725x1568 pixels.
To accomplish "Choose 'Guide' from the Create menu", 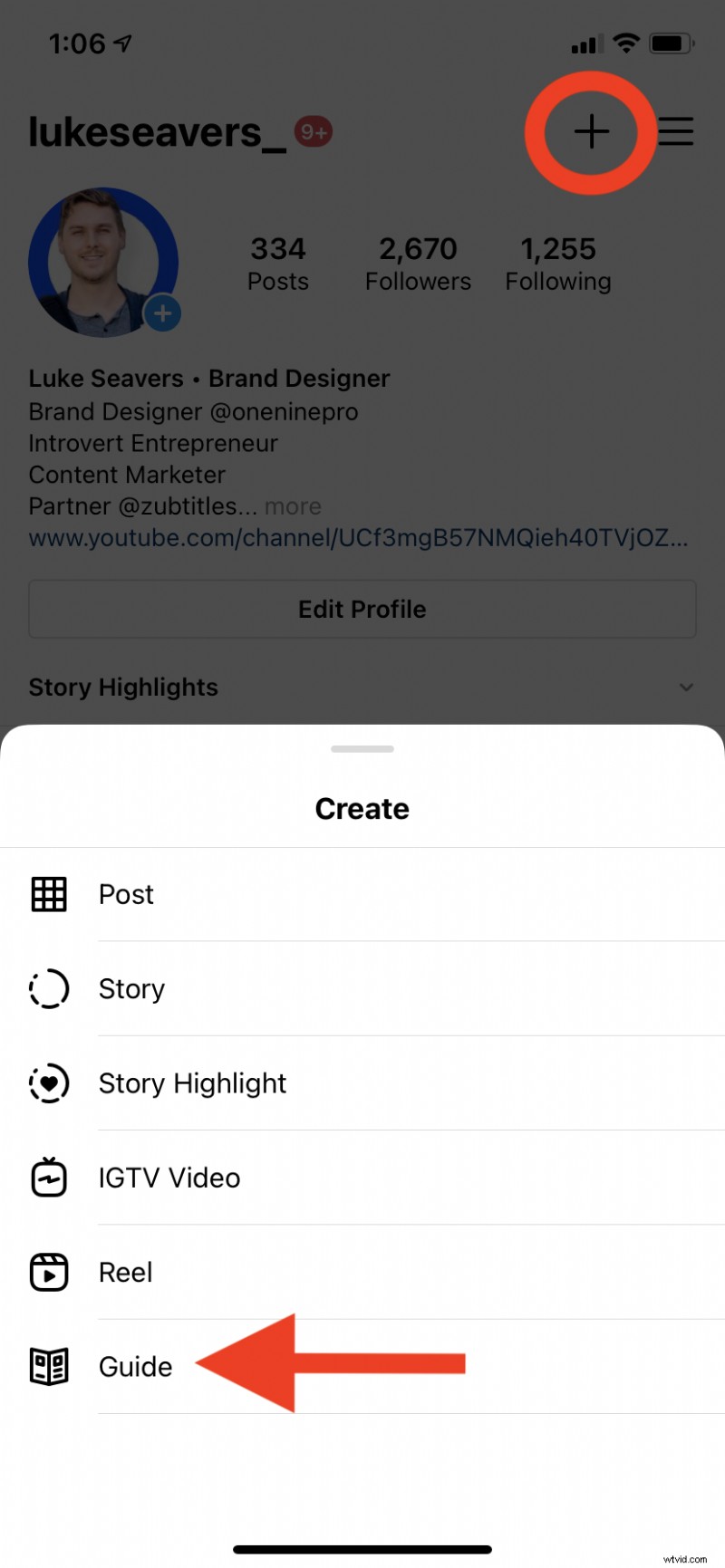I will pos(136,1366).
